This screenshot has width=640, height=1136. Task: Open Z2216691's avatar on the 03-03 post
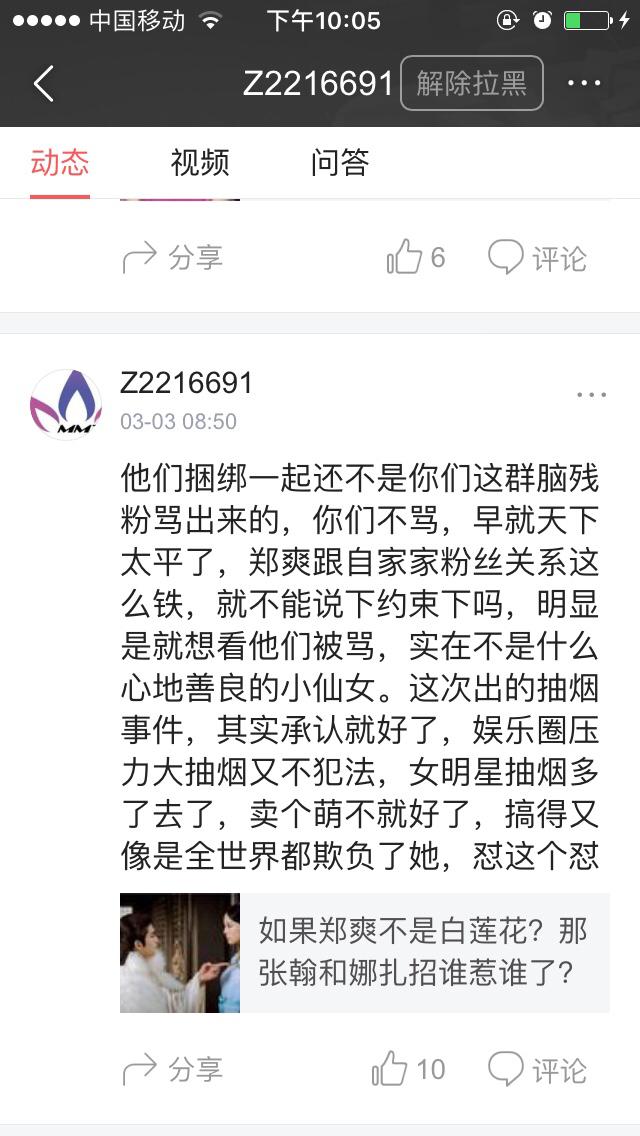click(66, 404)
